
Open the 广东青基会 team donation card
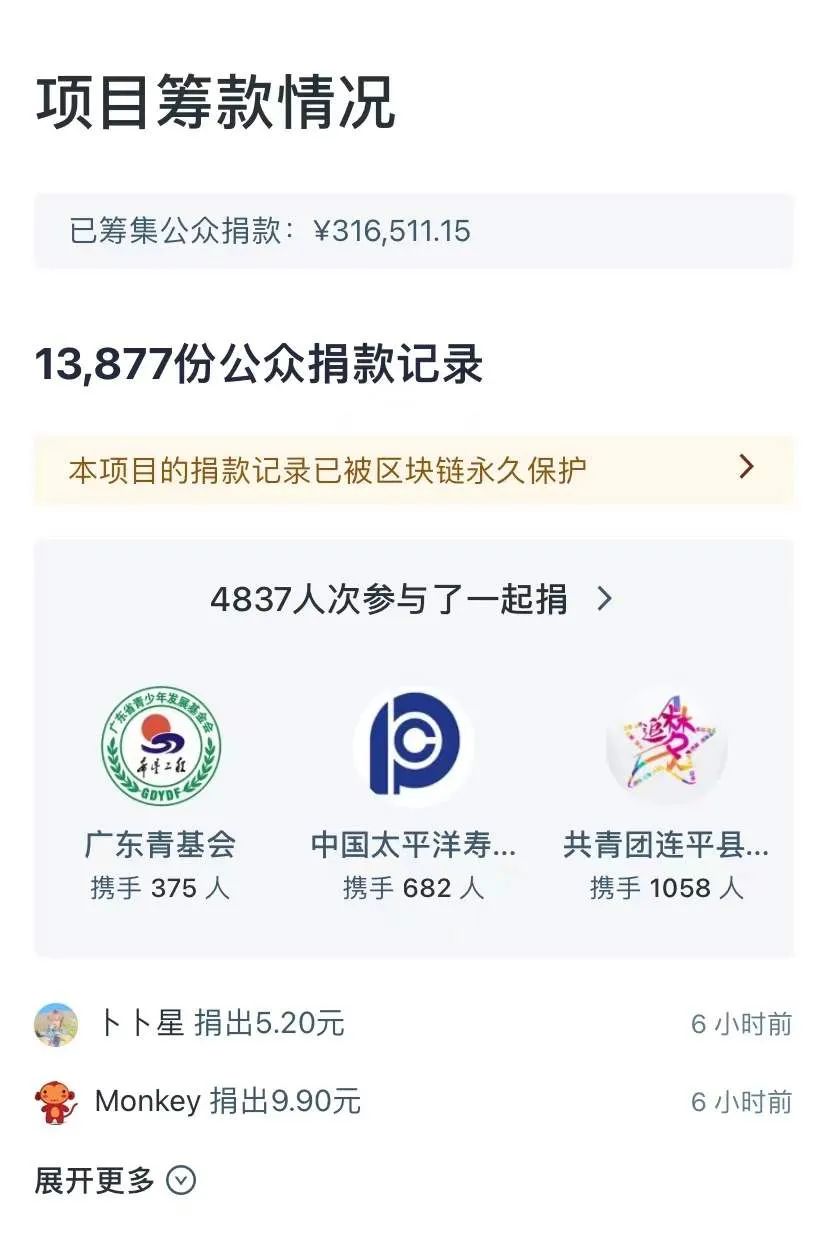tap(161, 792)
